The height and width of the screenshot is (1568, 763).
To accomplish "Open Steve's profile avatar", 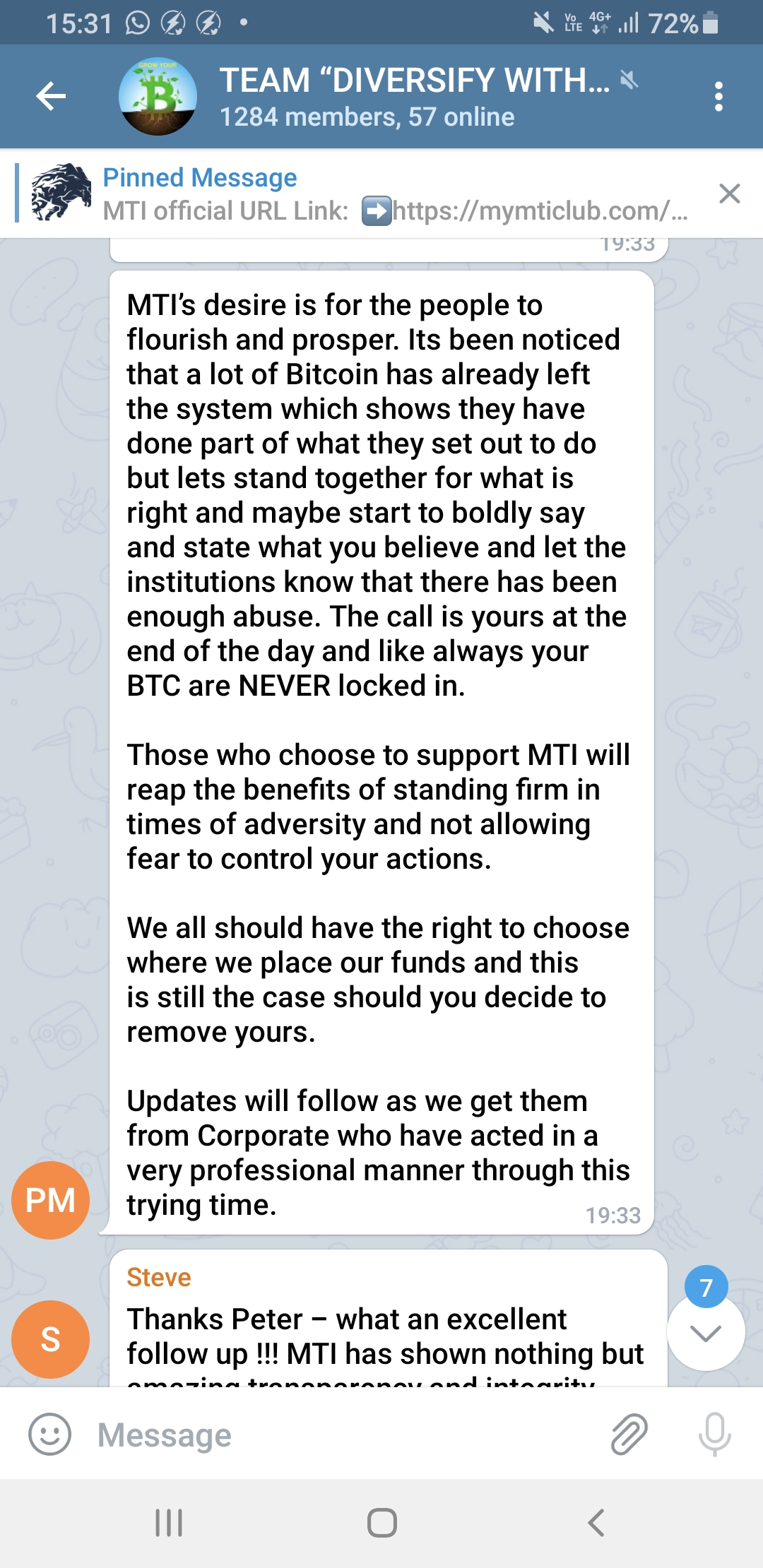I will pyautogui.click(x=50, y=1338).
